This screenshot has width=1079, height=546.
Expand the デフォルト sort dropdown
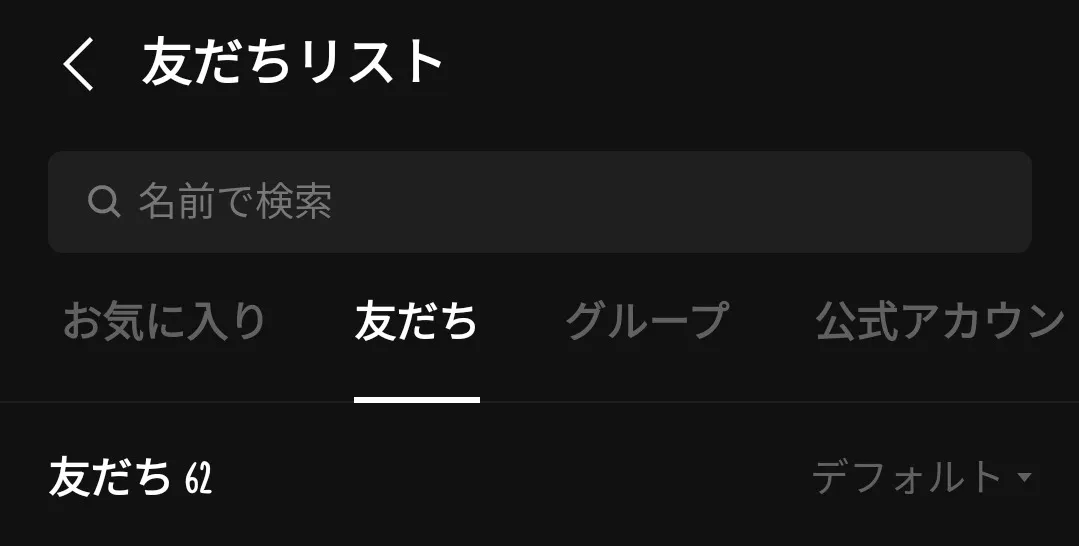920,478
